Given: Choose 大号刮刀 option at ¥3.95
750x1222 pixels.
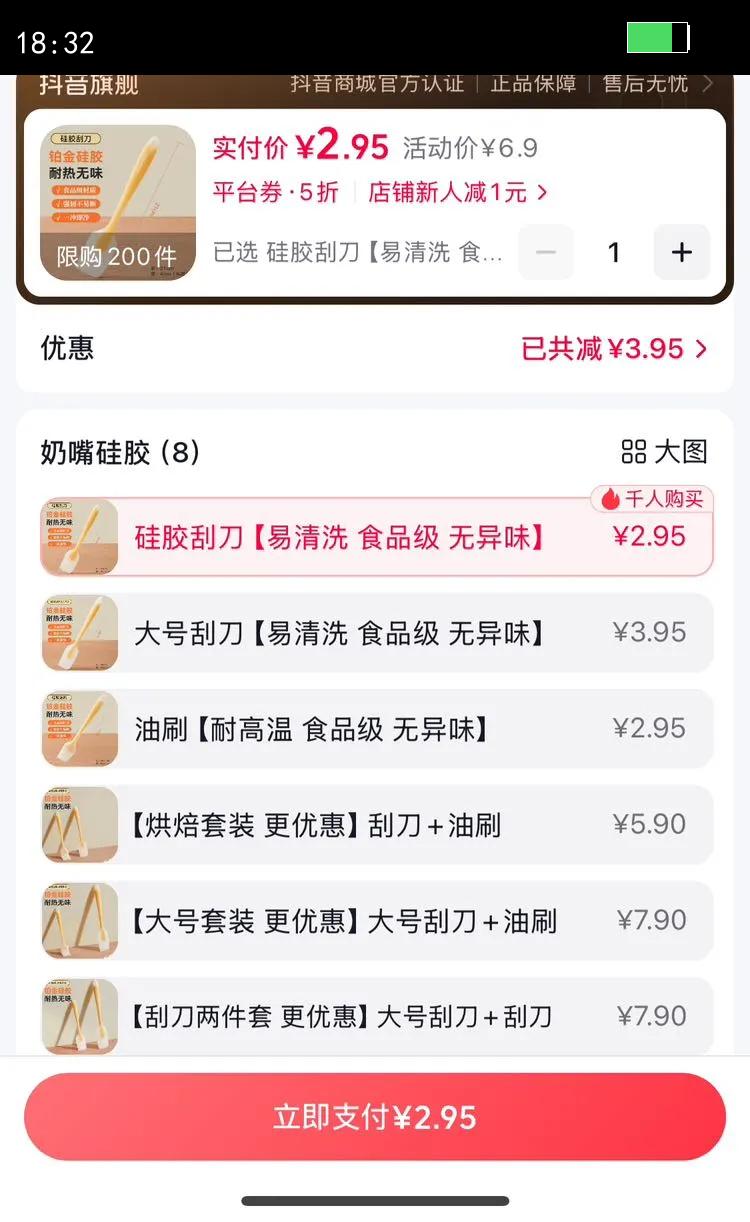Looking at the screenshot, I should click(x=376, y=633).
